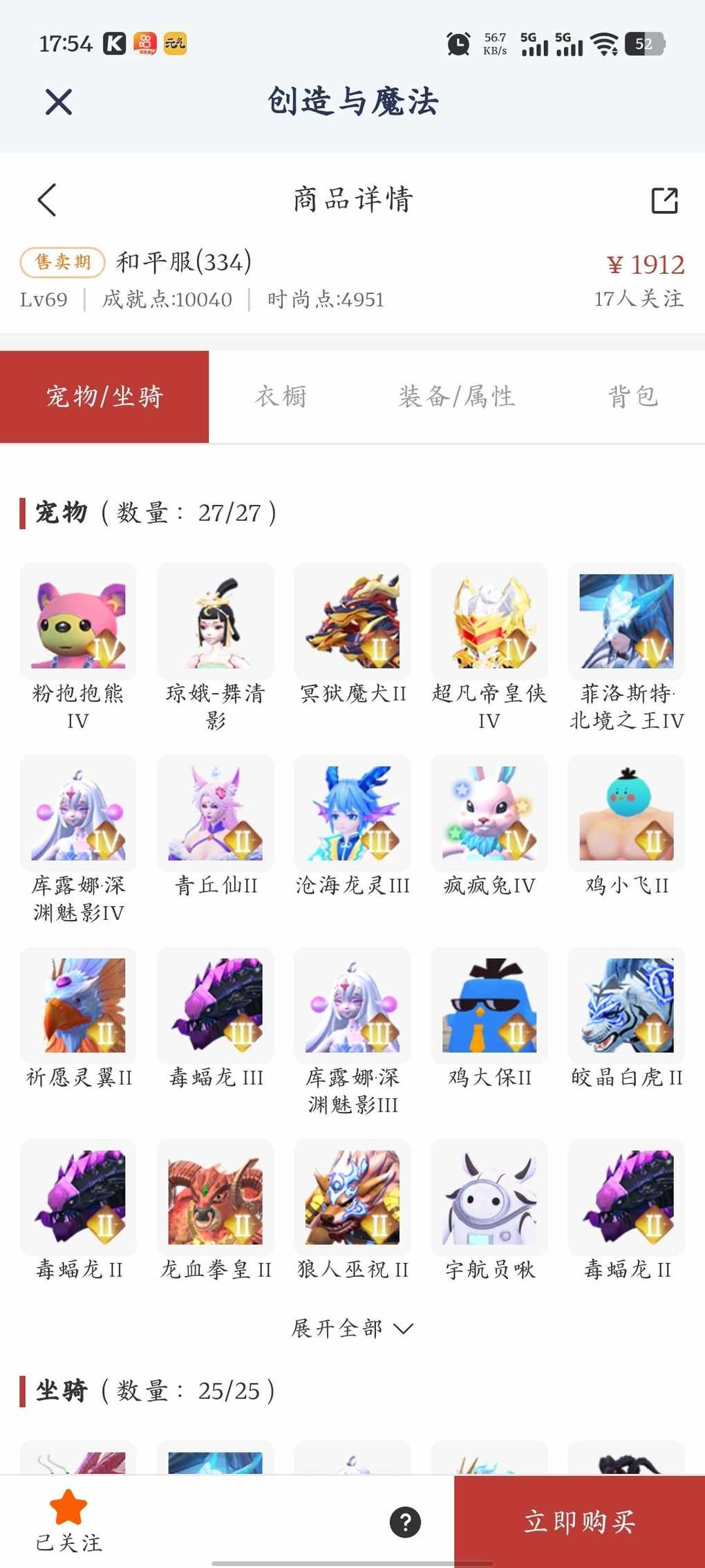Viewport: 705px width, 1568px height.
Task: Open the help question mark
Action: (x=405, y=1522)
